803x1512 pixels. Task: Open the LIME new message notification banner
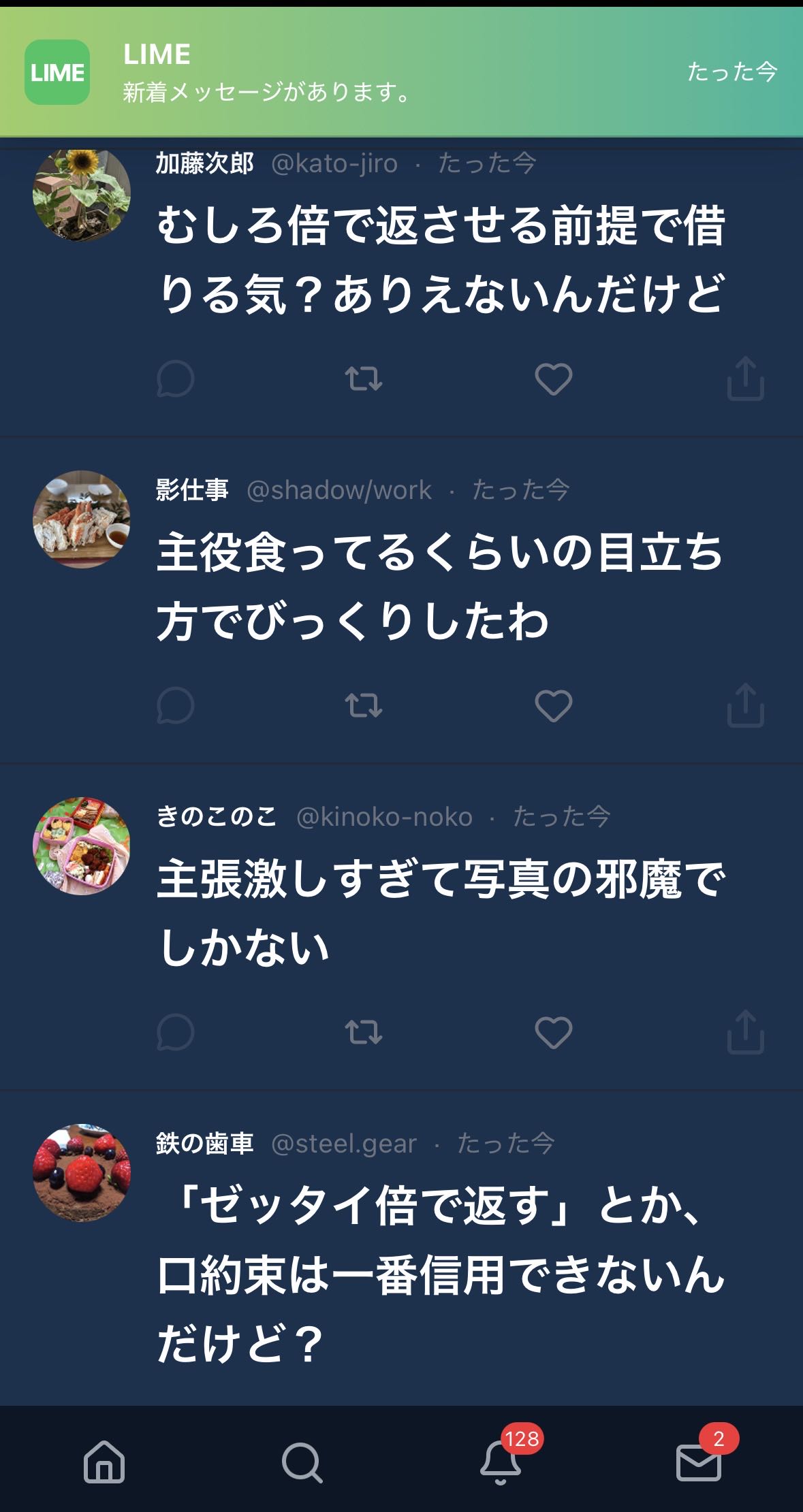click(x=401, y=72)
